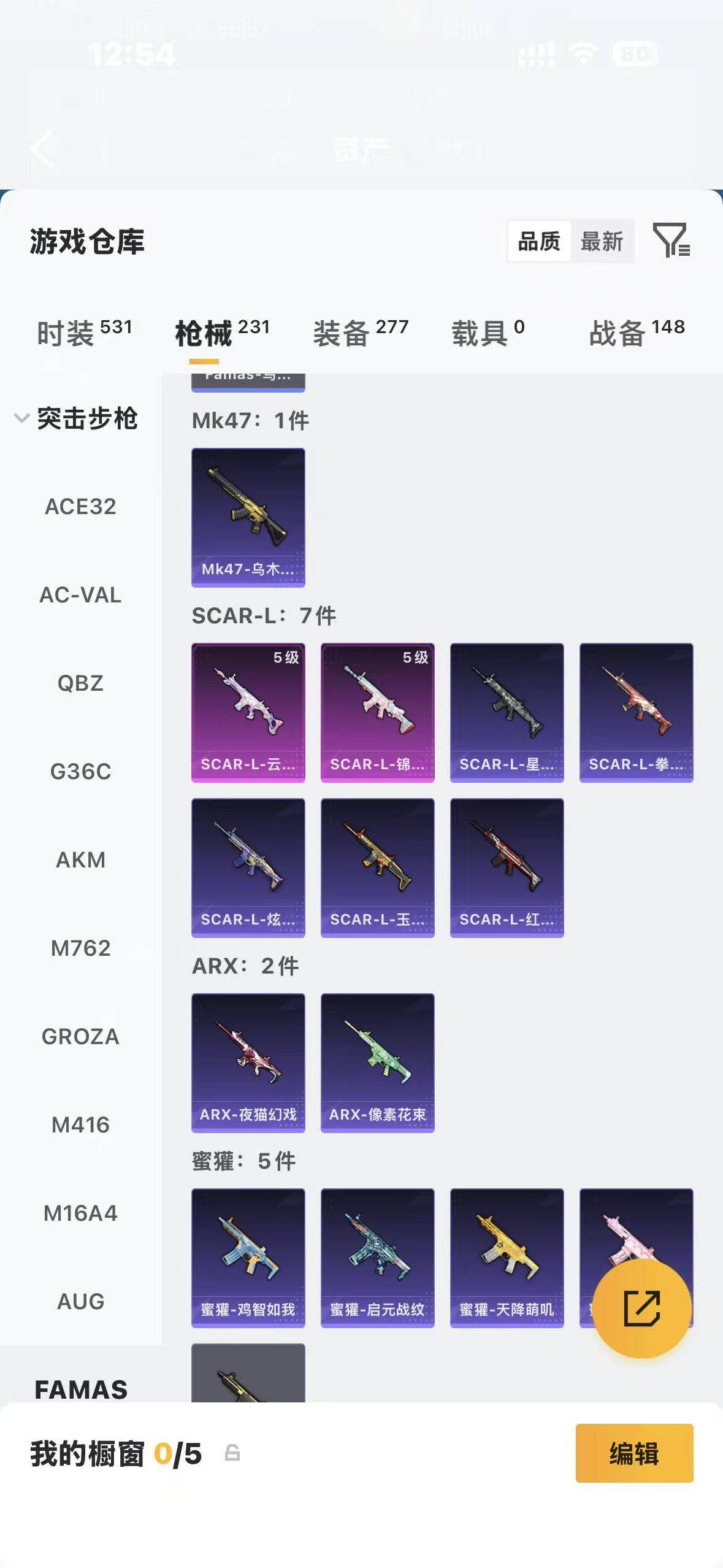Tap the yellow share floating button
Viewport: 723px width, 1568px height.
tap(642, 1309)
